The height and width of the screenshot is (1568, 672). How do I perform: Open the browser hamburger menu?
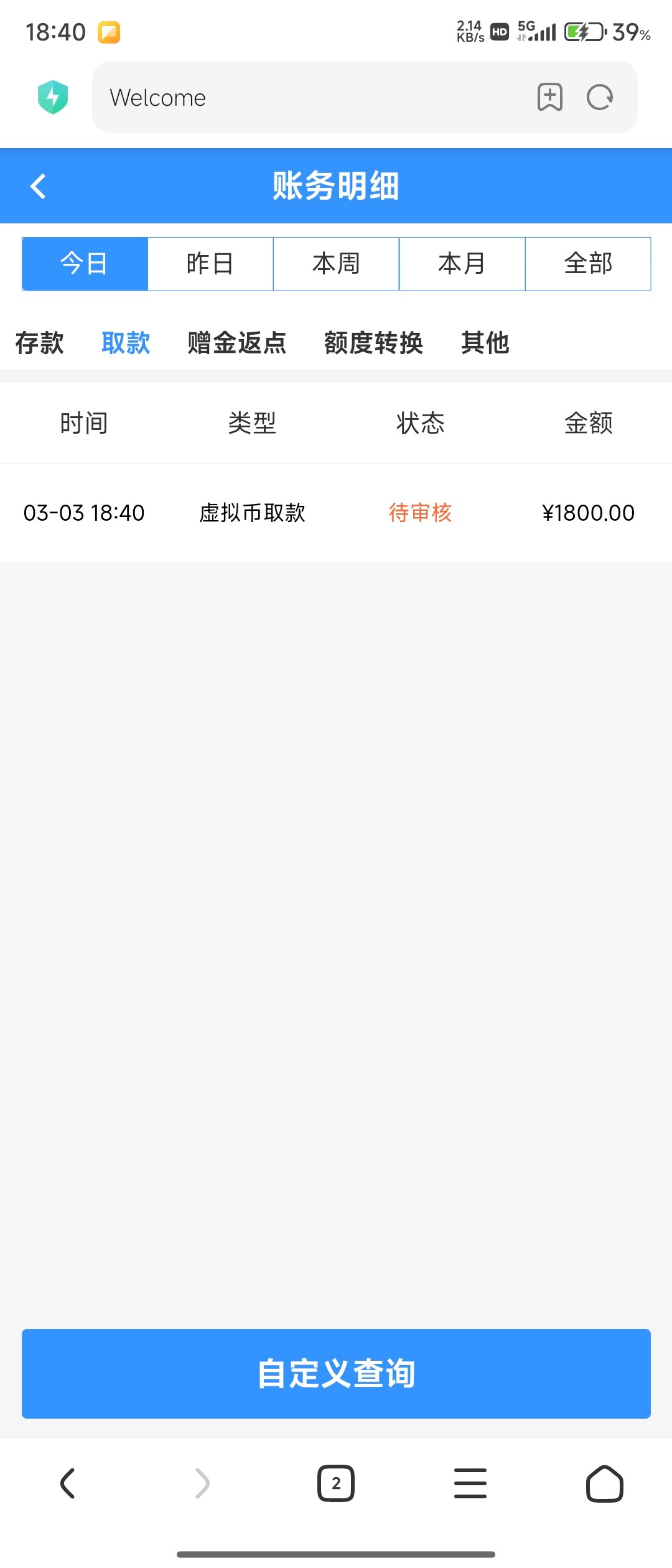point(470,1483)
